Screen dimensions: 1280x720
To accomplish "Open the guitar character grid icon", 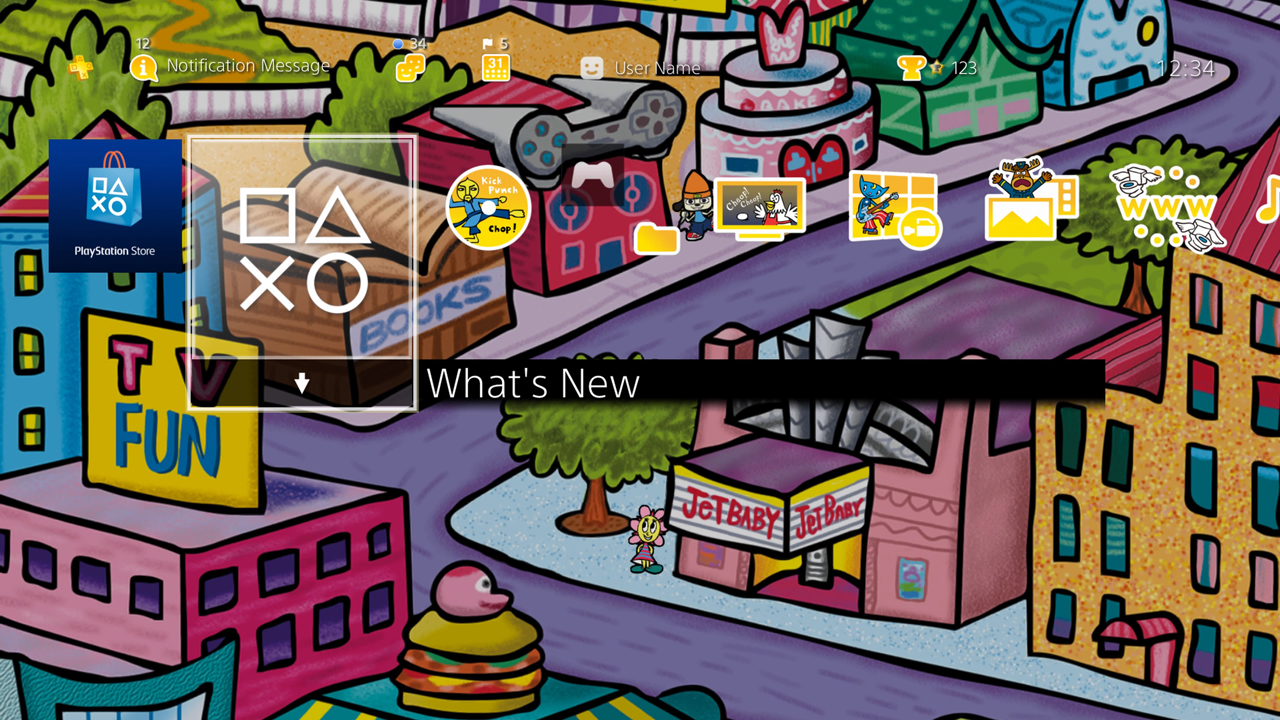I will coord(894,207).
